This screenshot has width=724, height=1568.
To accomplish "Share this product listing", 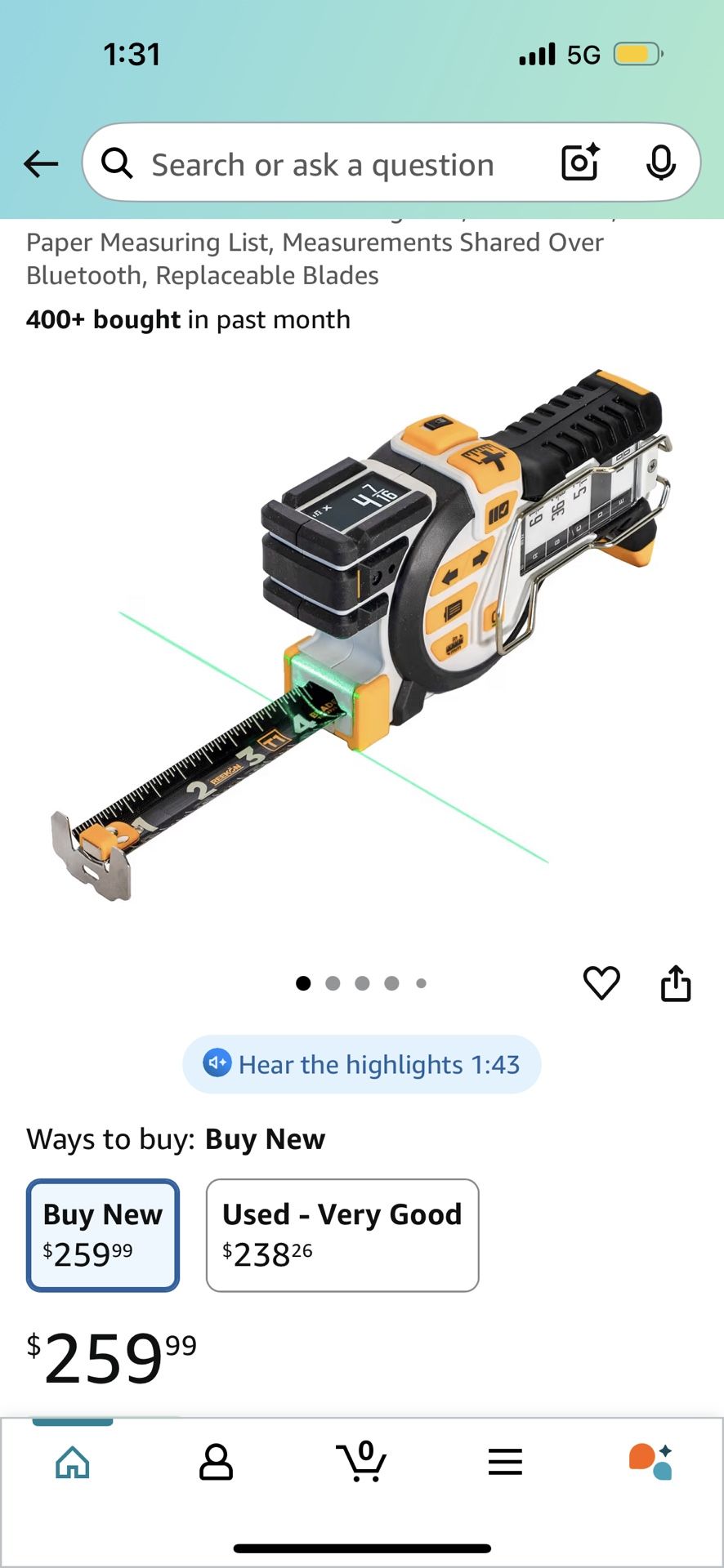I will [676, 982].
